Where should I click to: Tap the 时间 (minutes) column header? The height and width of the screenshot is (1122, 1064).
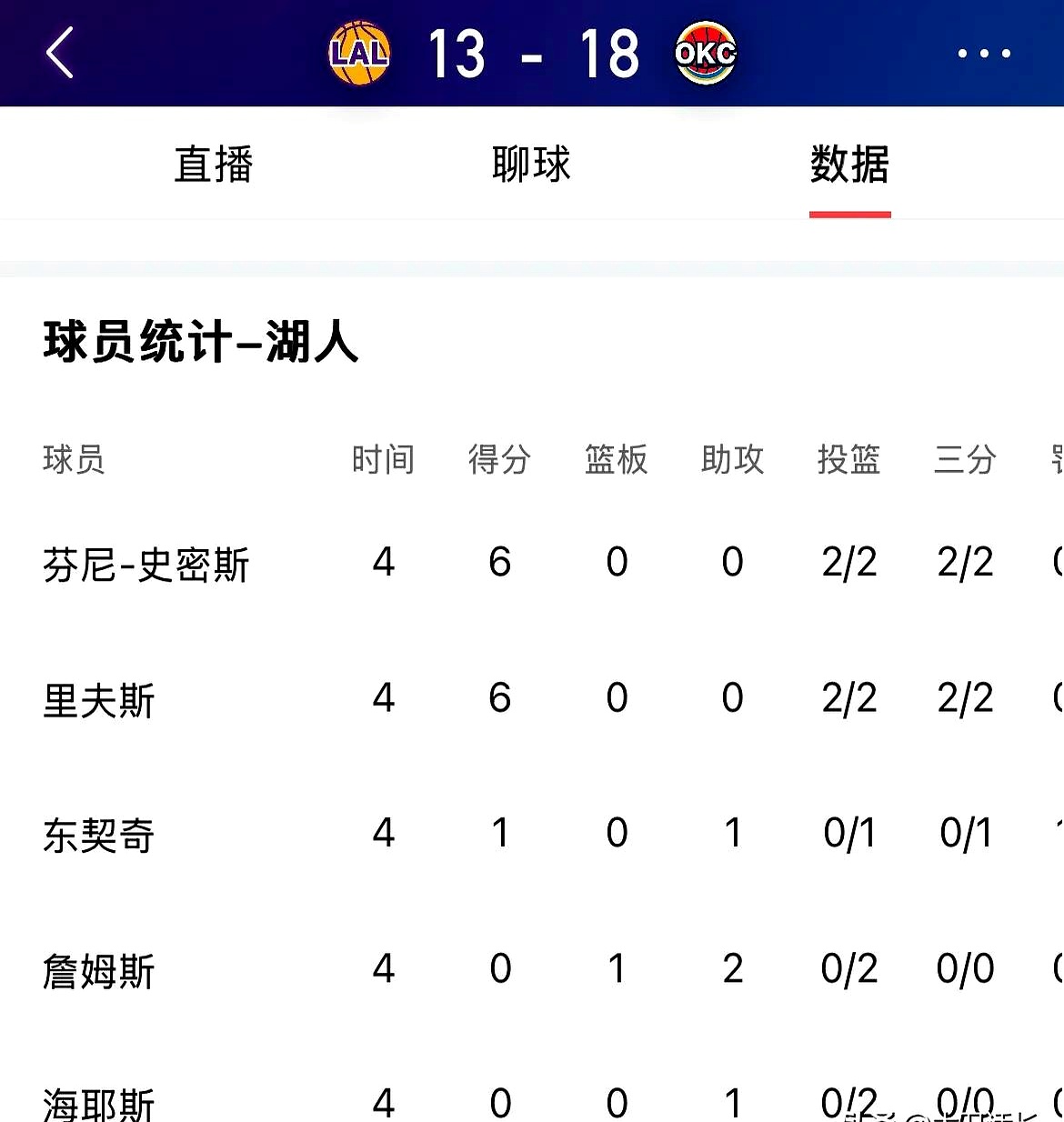(x=383, y=461)
